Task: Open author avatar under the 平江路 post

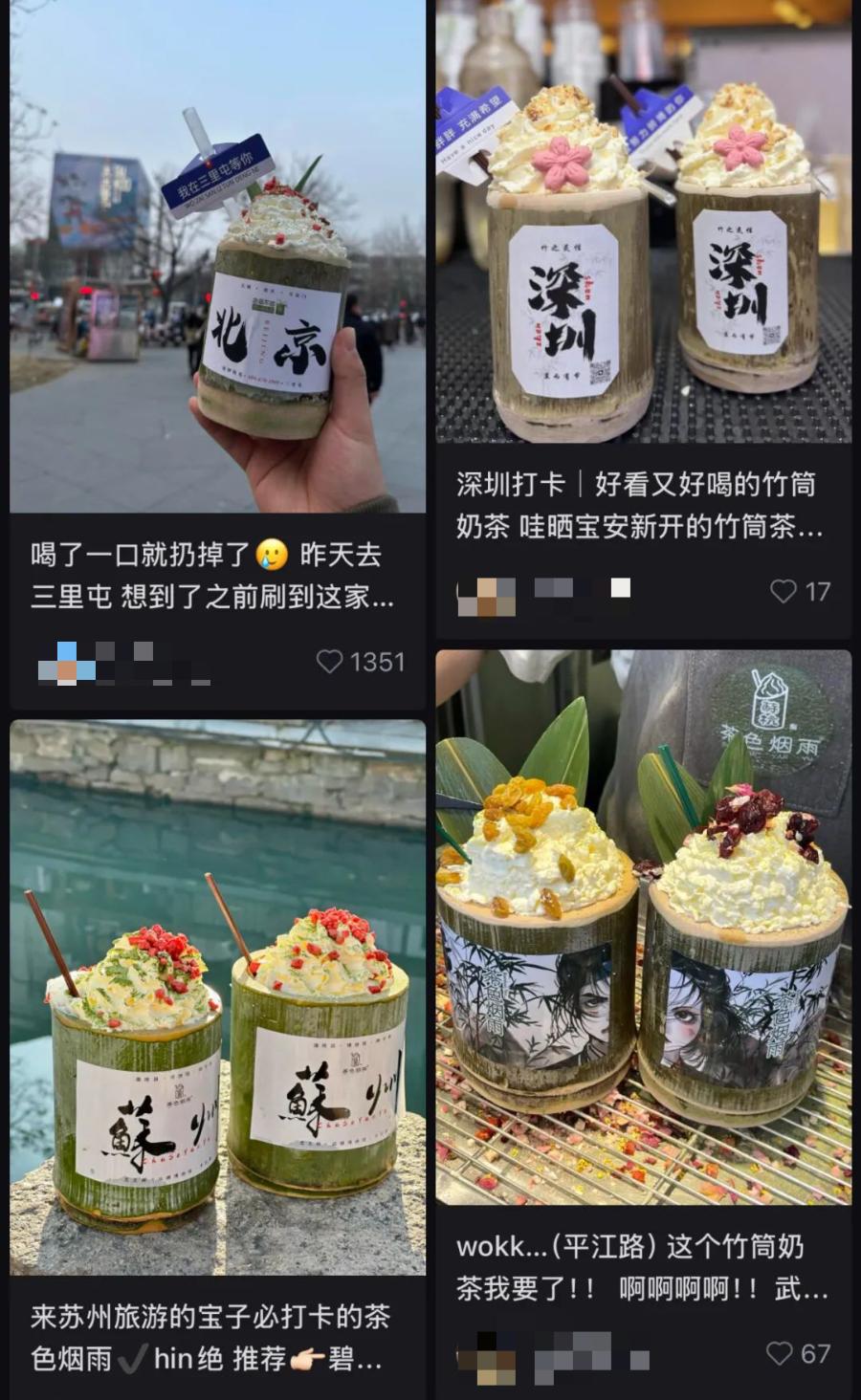Action: 486,1357
